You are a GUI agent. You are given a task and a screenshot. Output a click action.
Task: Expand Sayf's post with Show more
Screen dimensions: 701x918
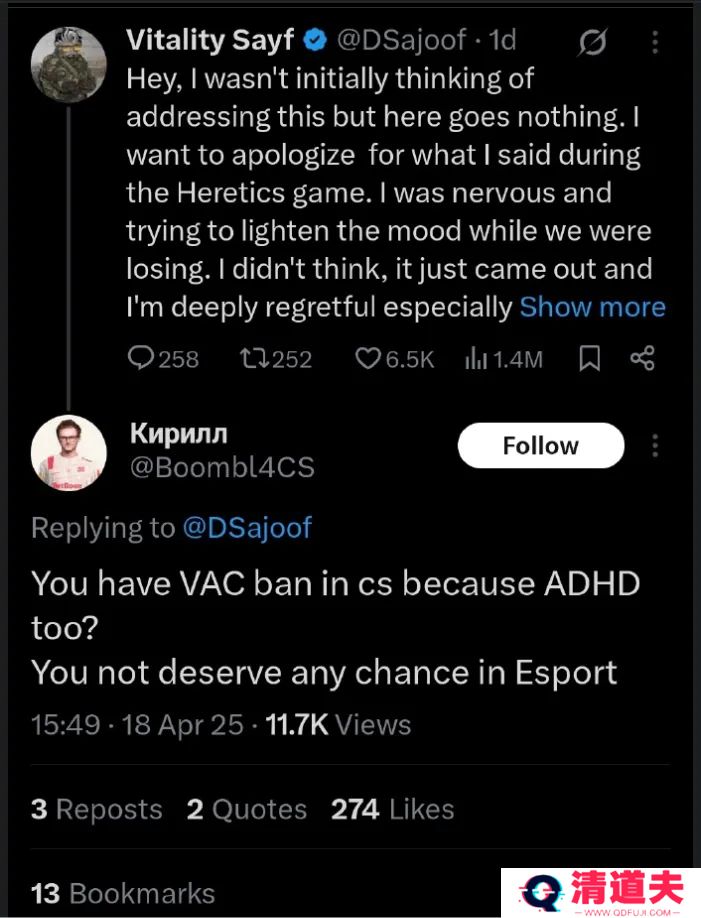click(592, 307)
